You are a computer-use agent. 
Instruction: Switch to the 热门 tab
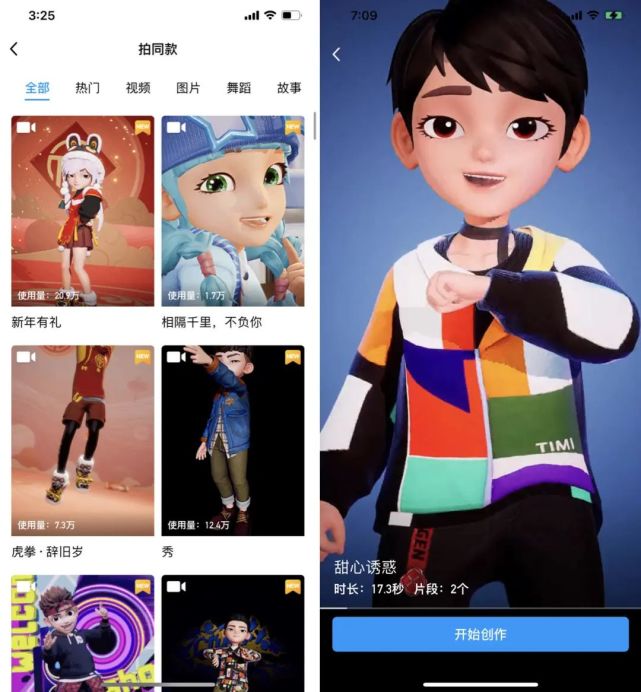(88, 88)
